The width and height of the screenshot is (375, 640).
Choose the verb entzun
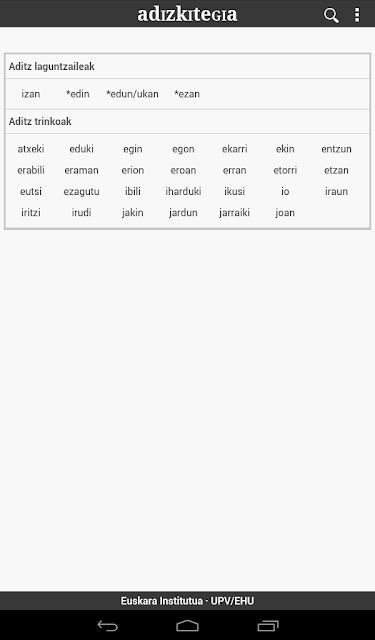click(x=336, y=149)
